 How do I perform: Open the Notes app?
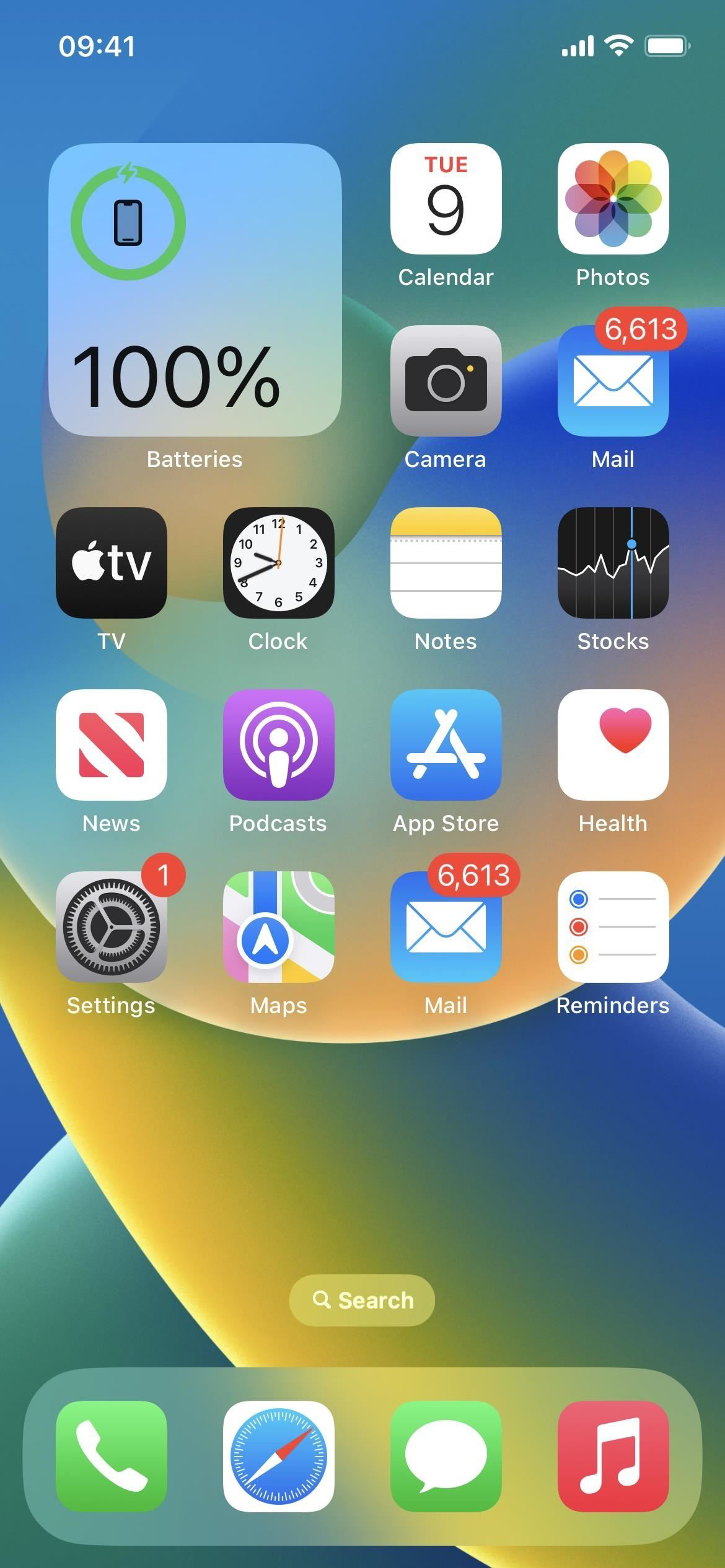446,563
